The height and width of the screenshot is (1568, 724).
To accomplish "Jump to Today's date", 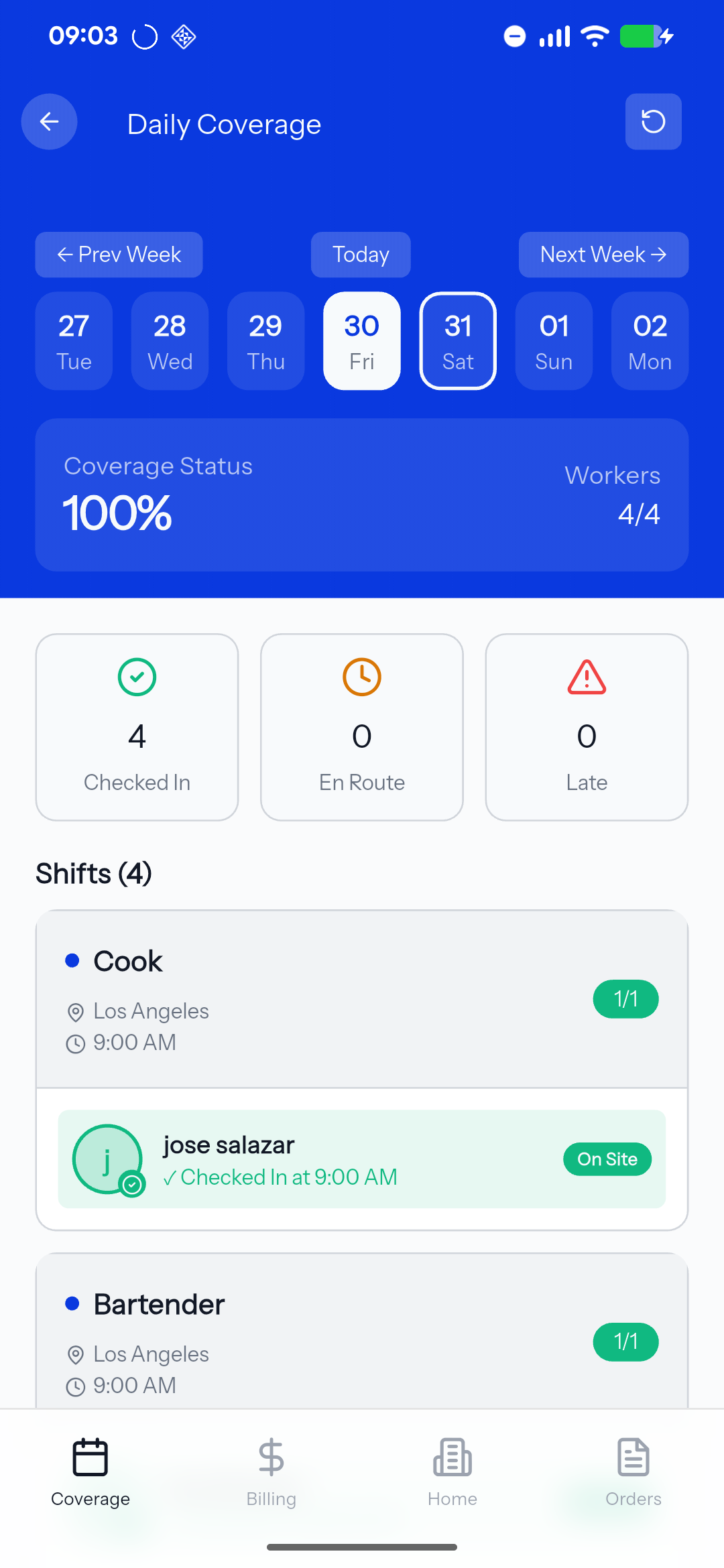I will point(361,255).
